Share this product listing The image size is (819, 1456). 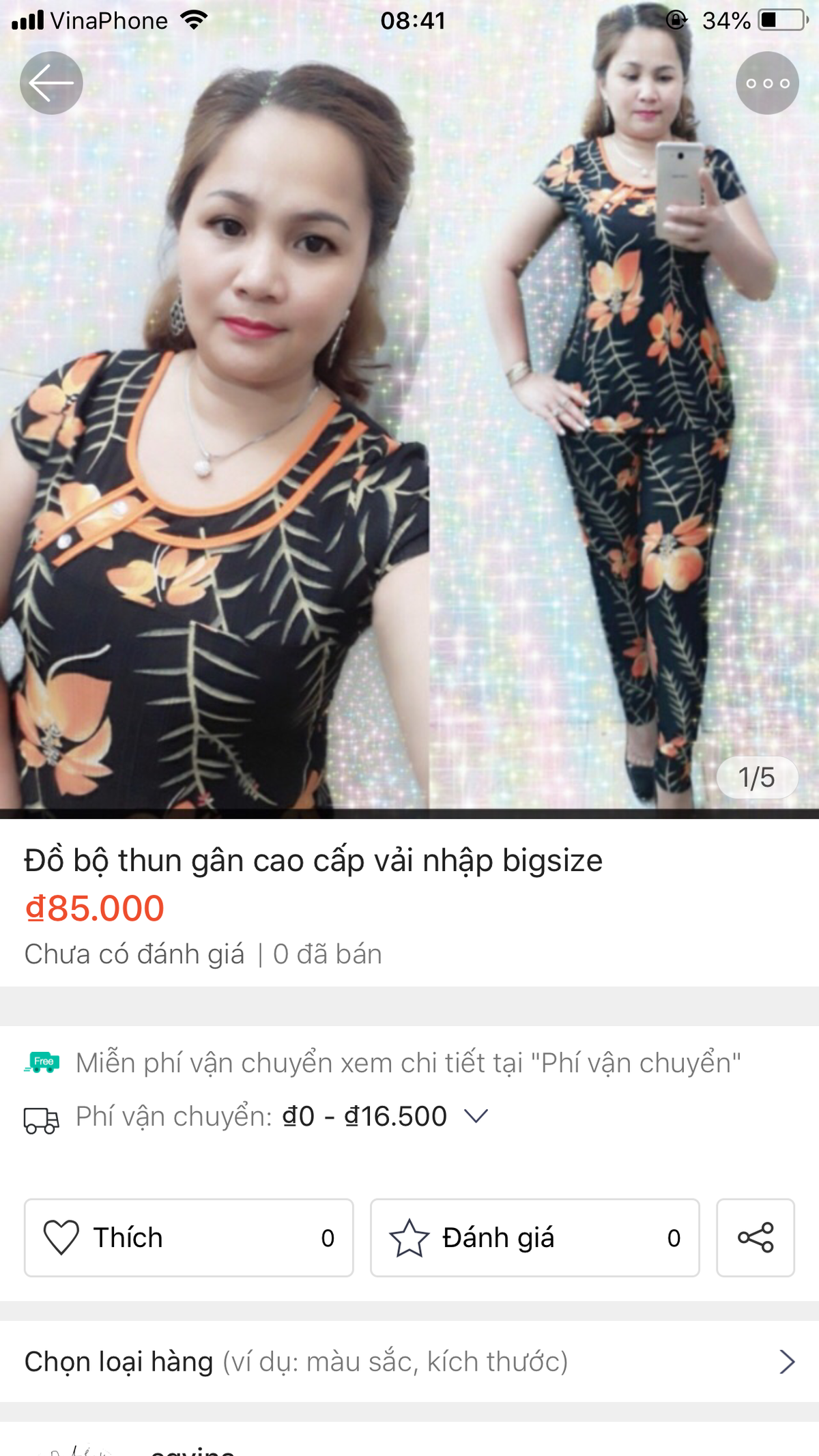click(755, 1238)
